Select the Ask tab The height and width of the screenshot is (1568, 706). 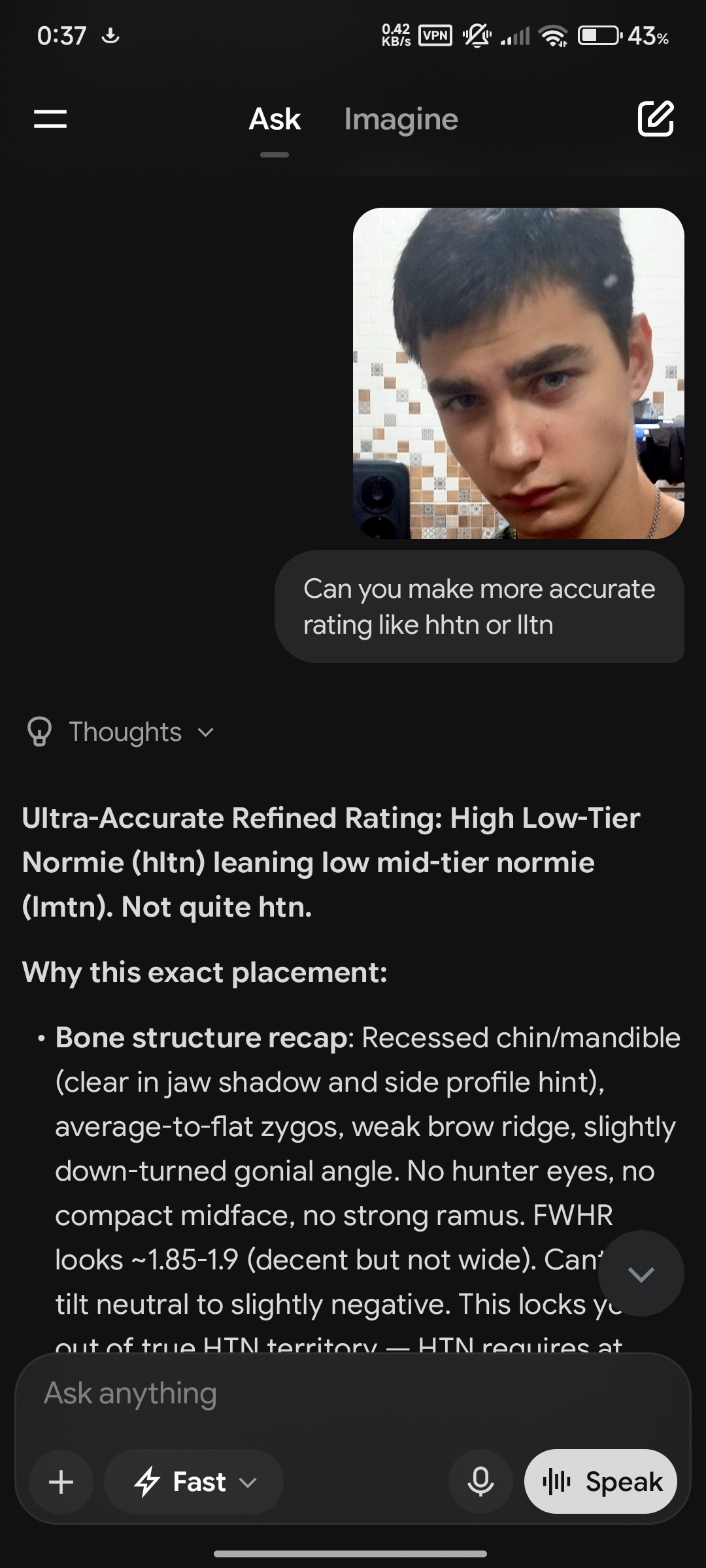pos(275,119)
